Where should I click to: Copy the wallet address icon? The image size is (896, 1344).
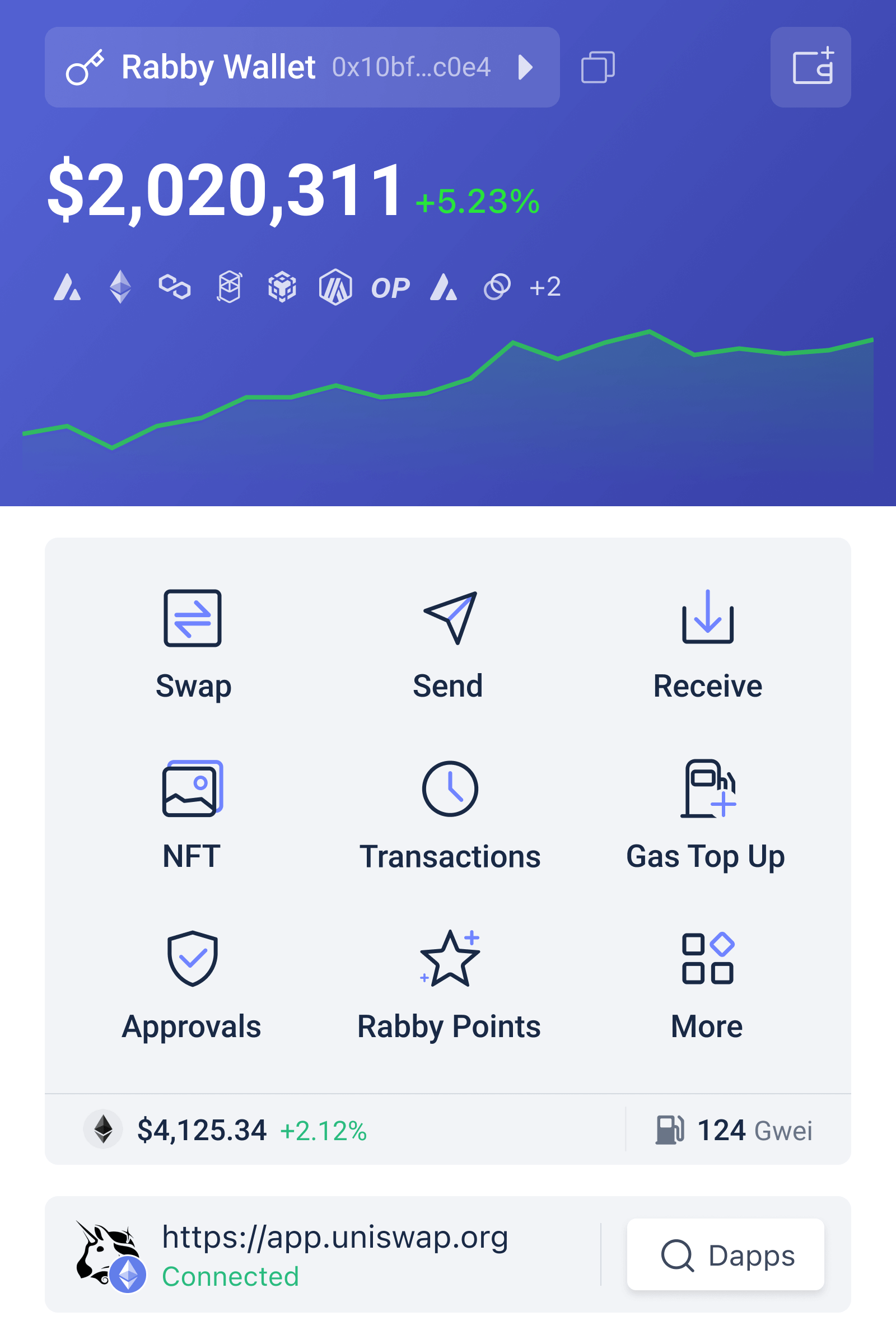point(598,67)
